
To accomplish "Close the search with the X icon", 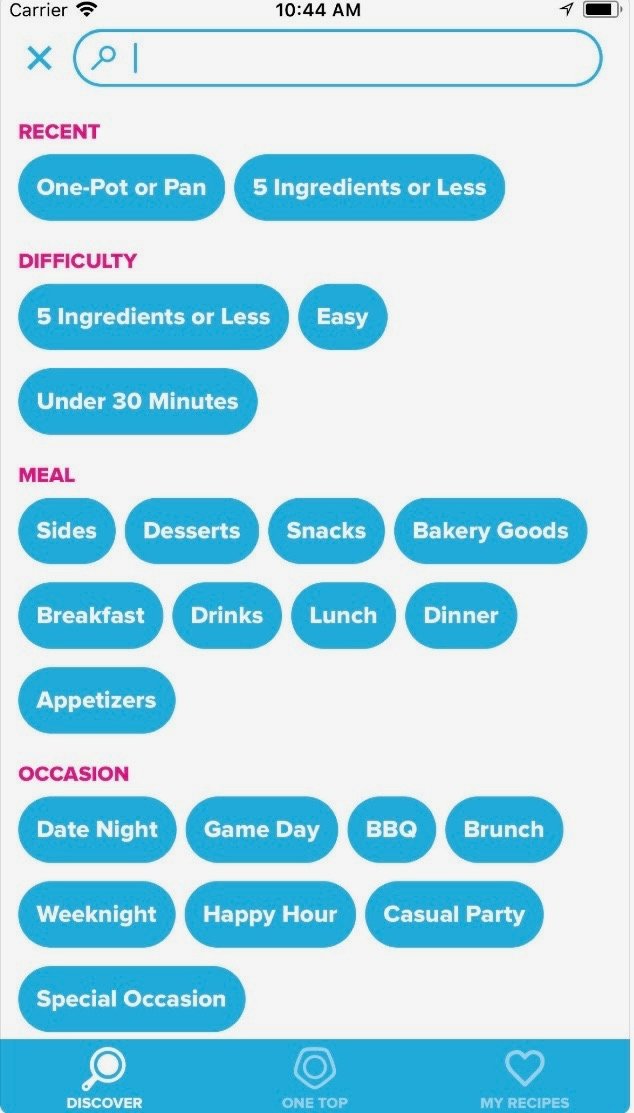I will click(x=39, y=58).
